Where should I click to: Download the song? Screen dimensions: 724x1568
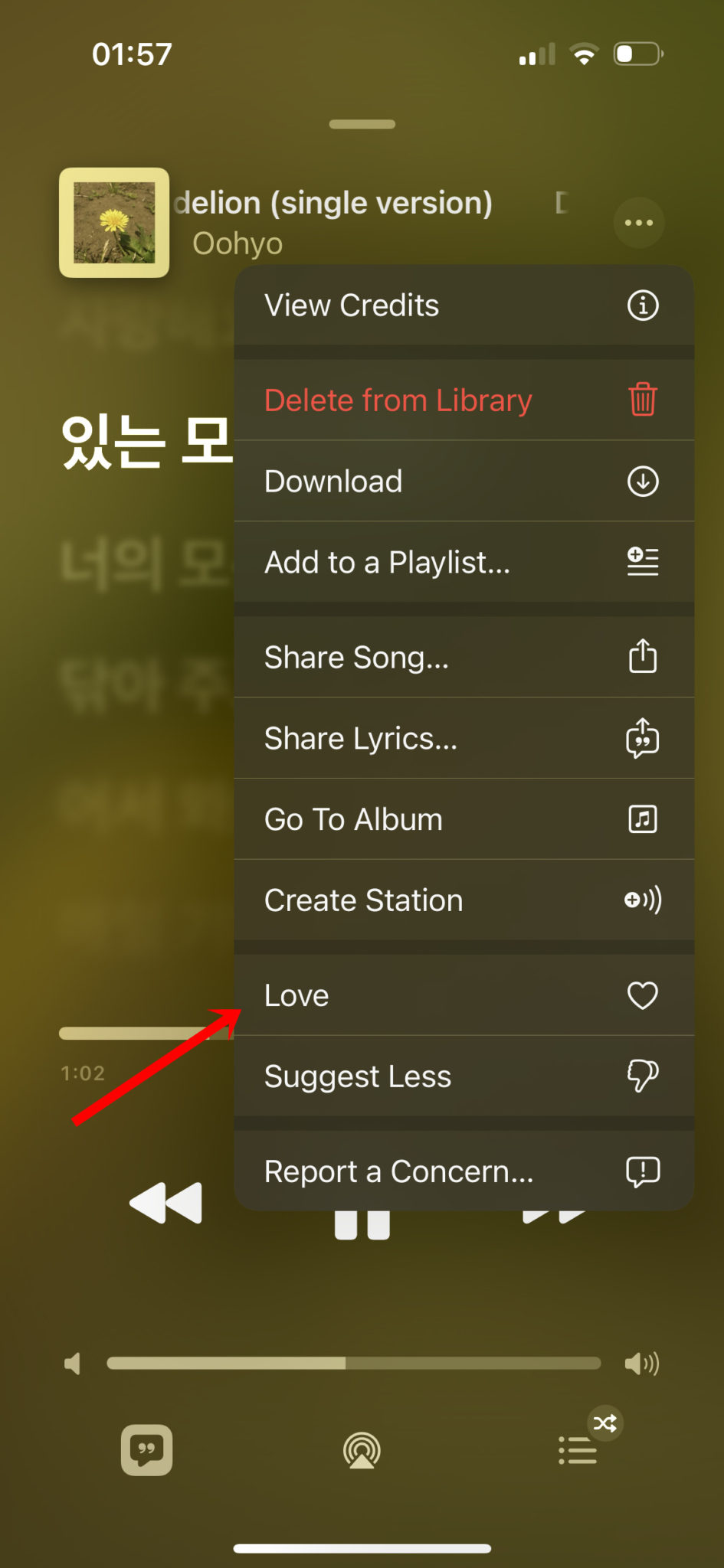(464, 482)
